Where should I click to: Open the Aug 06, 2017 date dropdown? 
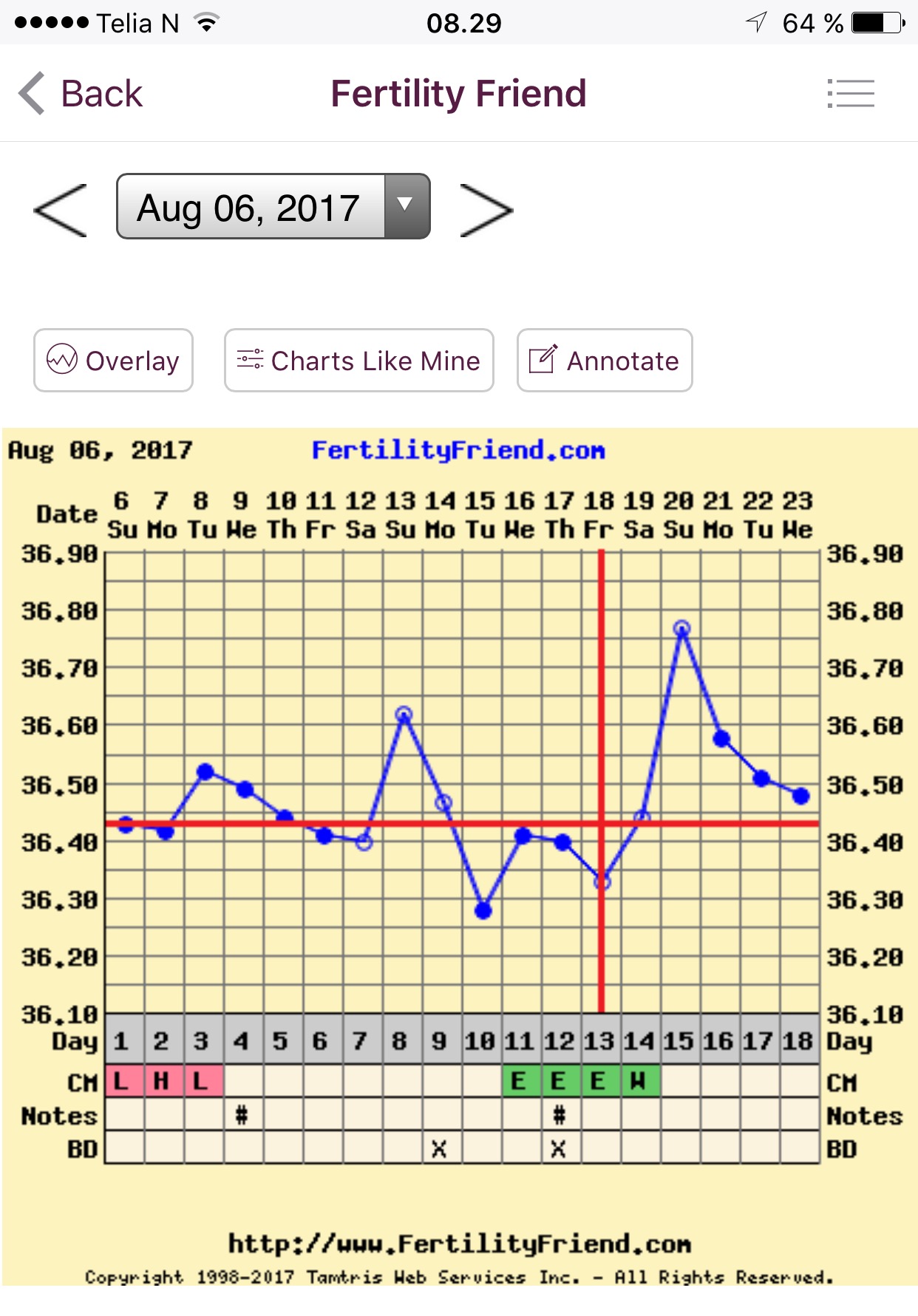coord(273,207)
